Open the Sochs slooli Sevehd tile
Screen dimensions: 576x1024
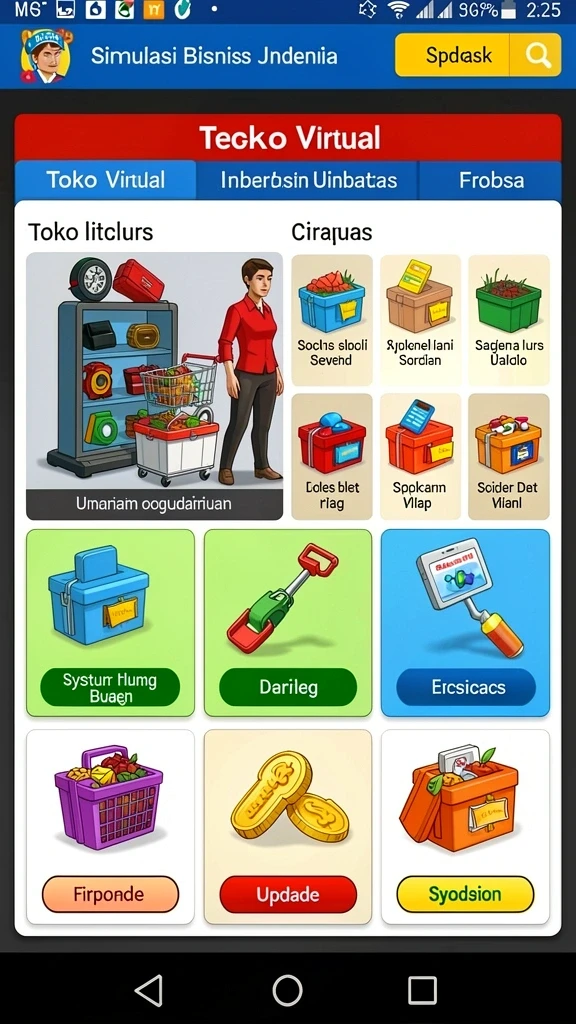coord(332,320)
